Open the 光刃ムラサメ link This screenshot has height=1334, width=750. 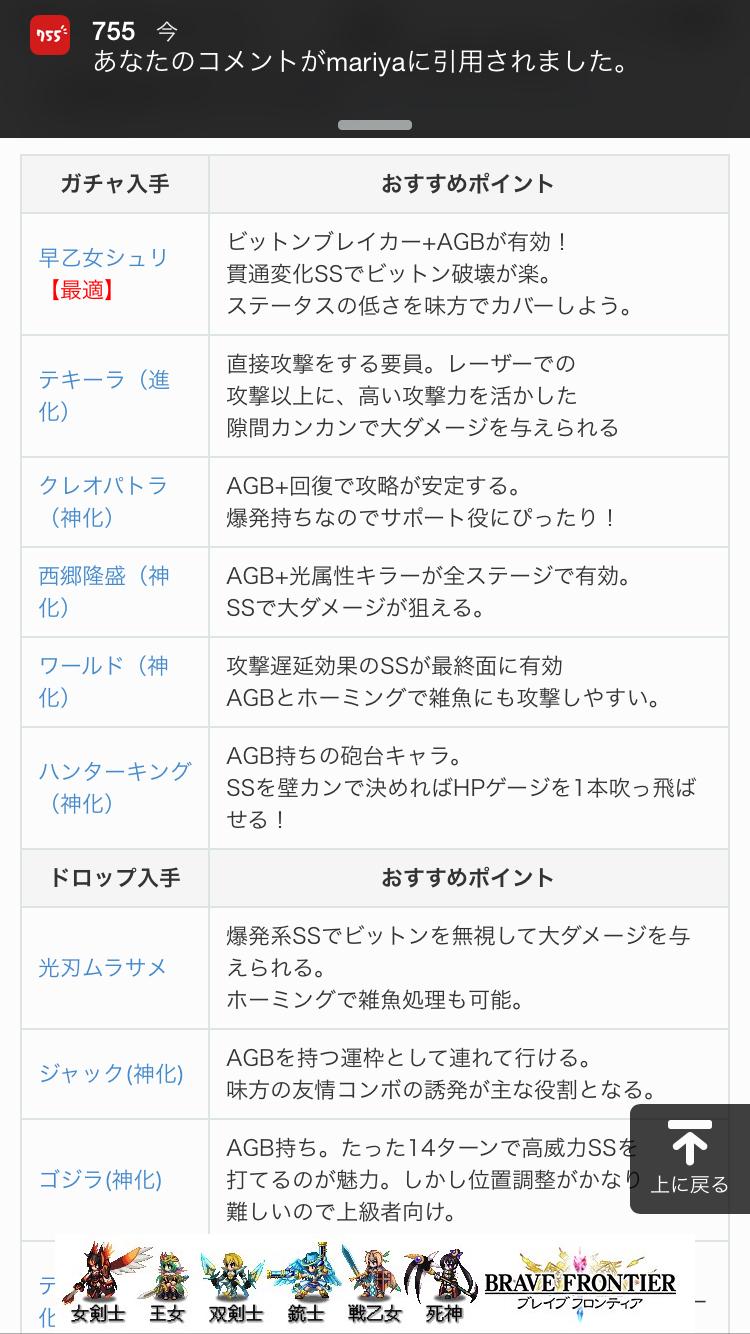(x=103, y=967)
